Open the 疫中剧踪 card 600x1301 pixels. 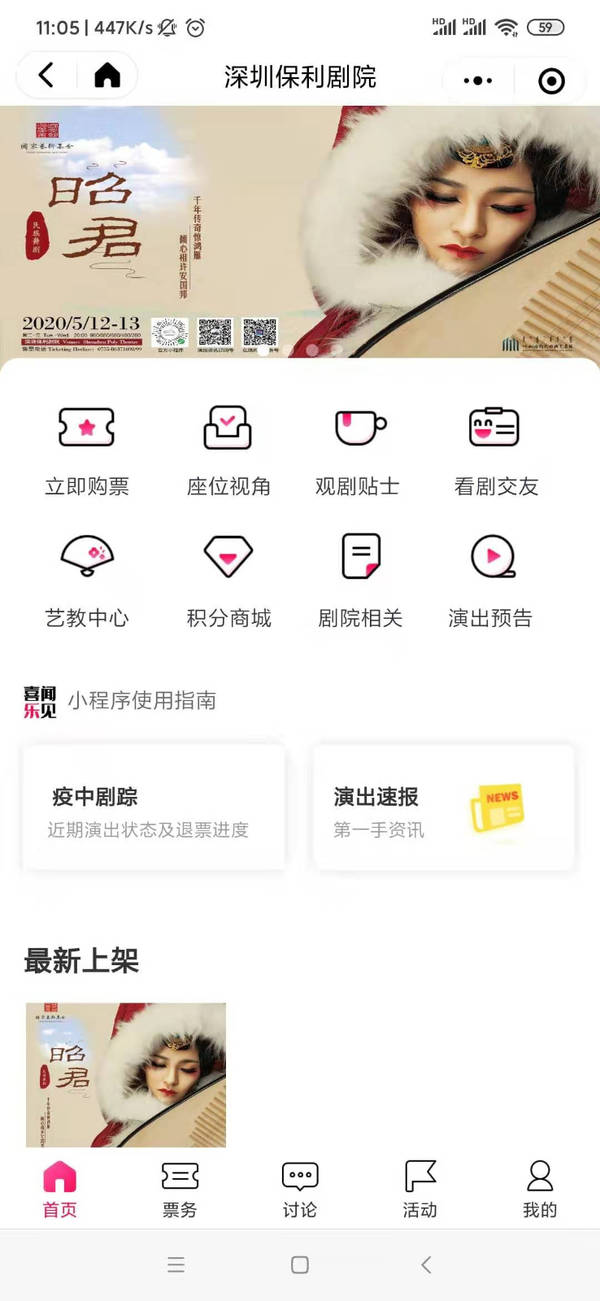tap(154, 808)
